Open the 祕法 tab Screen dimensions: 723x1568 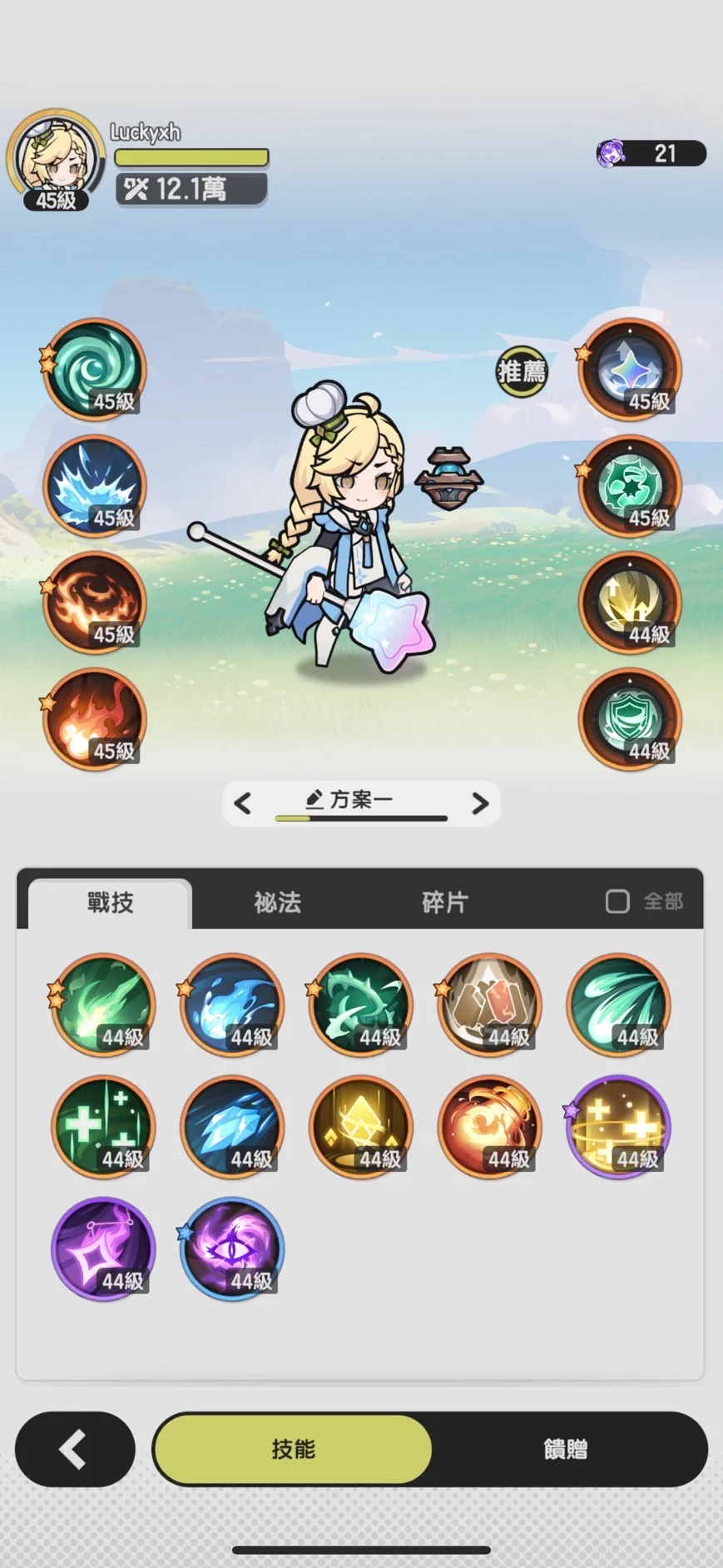coord(277,902)
